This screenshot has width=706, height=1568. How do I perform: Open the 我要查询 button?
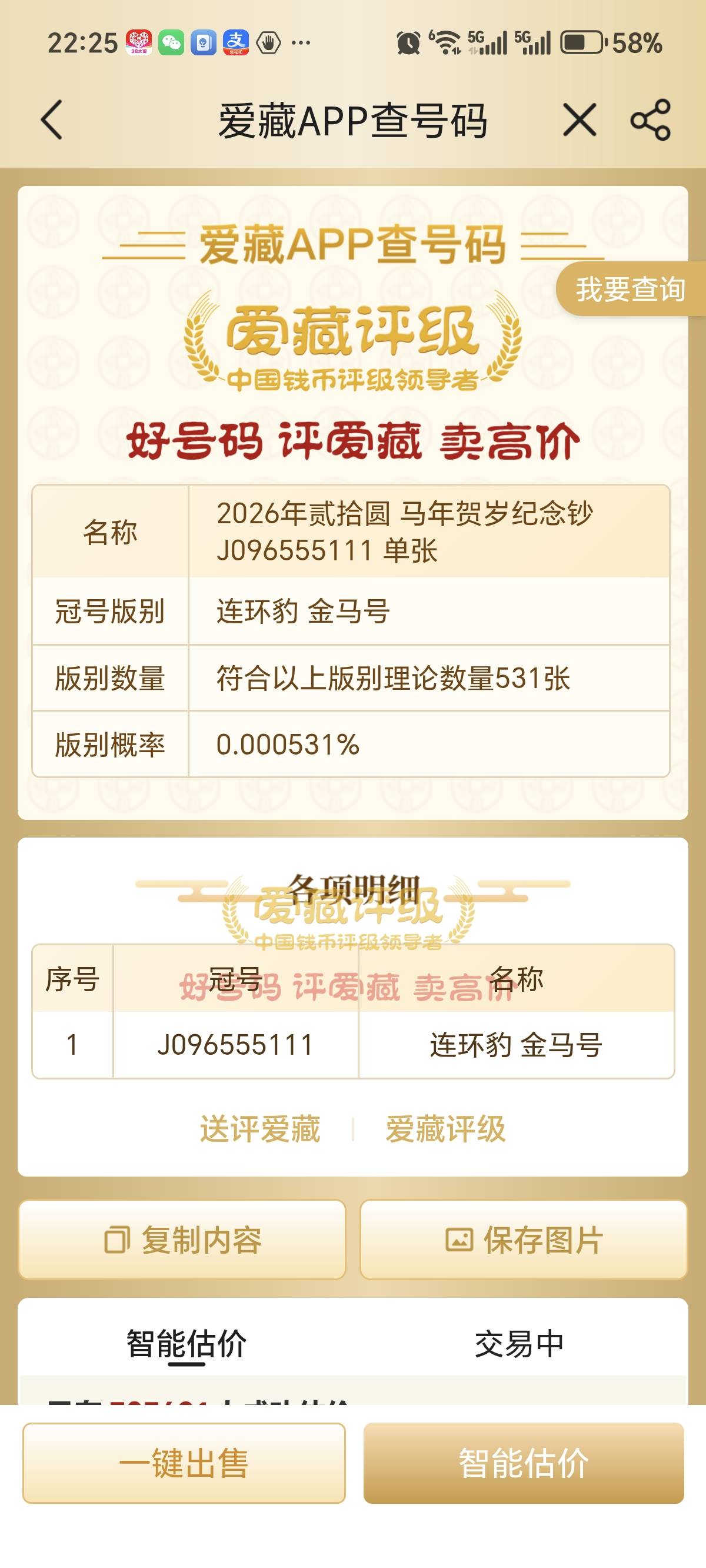pos(630,289)
